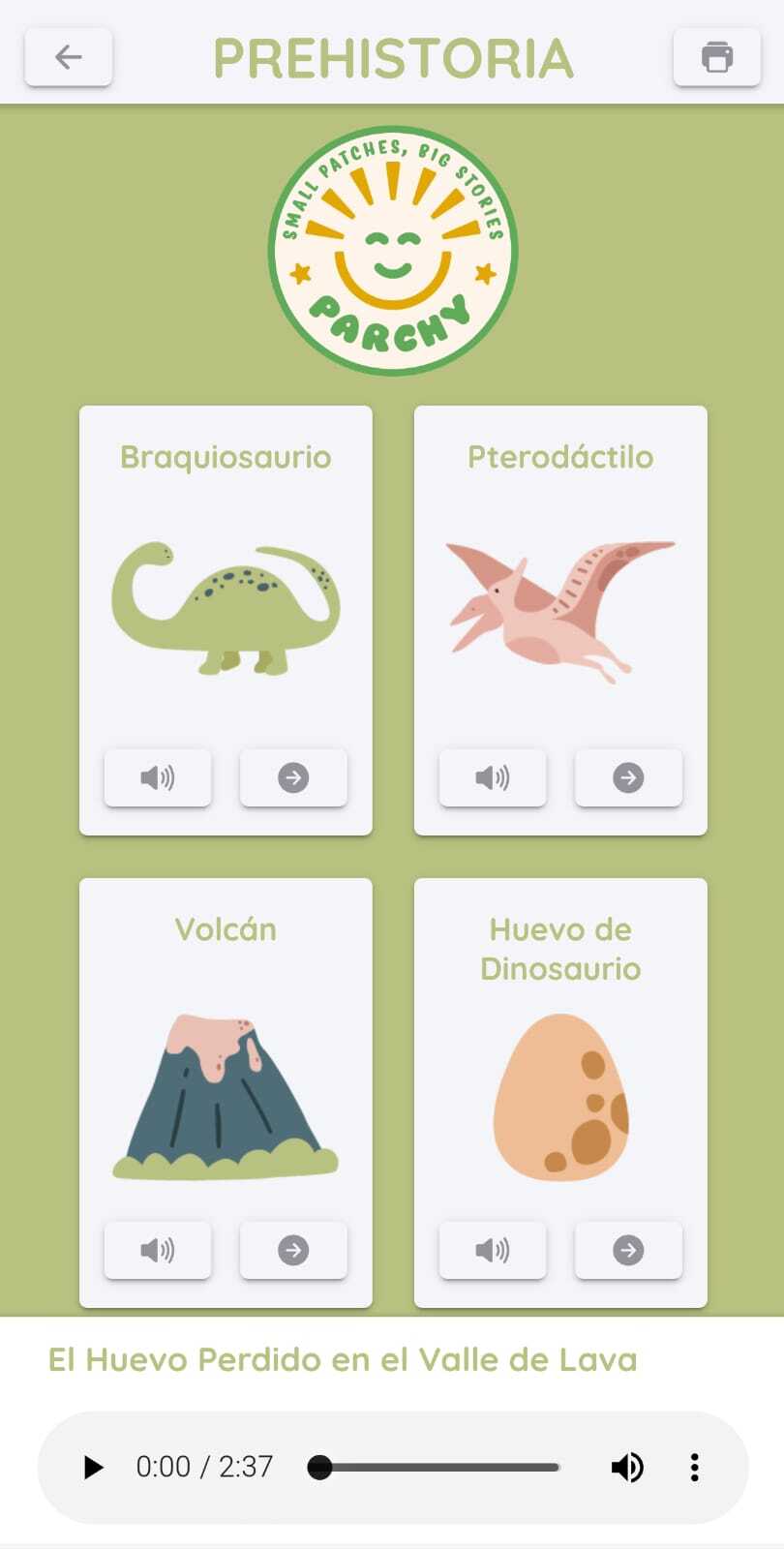Mute the audio player volume

click(x=627, y=1468)
